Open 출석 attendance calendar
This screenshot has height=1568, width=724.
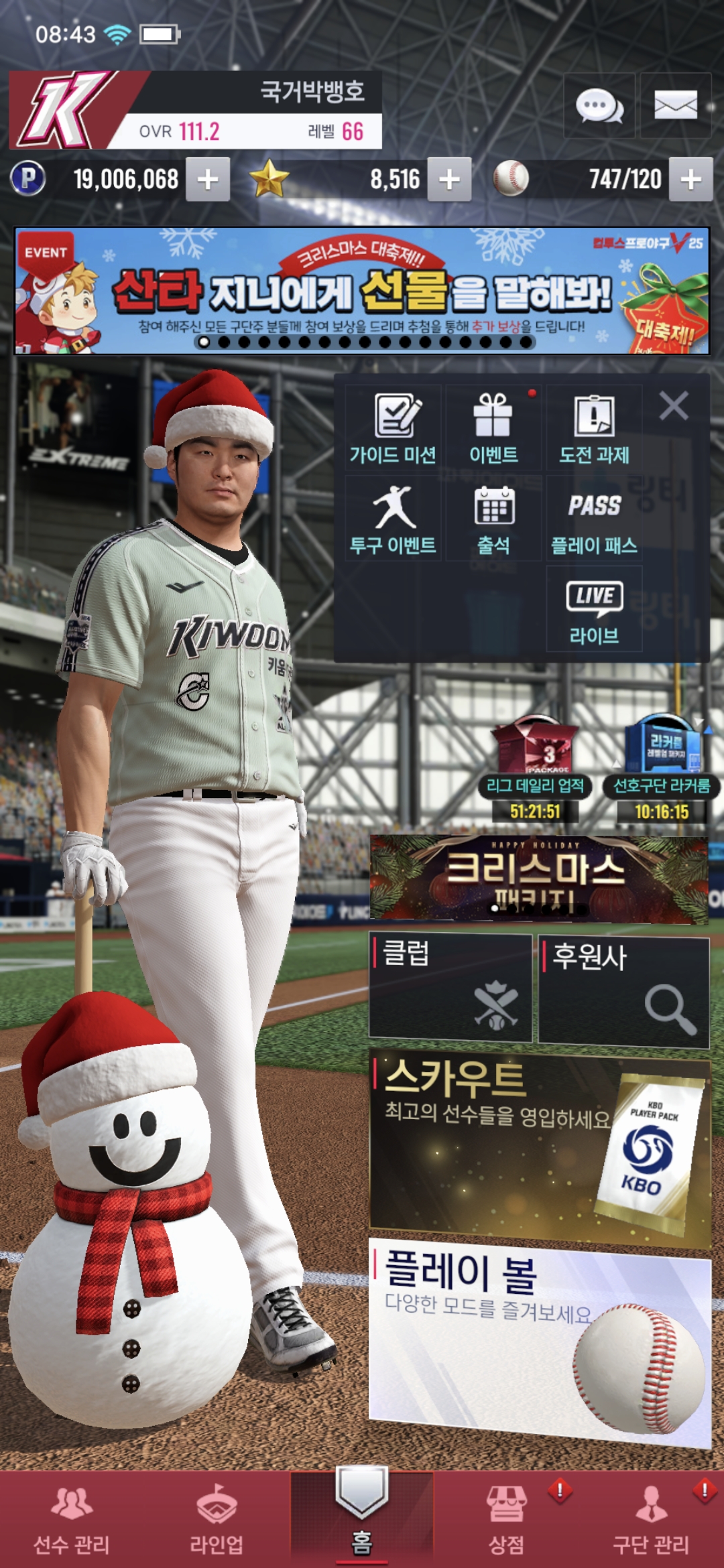coord(493,519)
